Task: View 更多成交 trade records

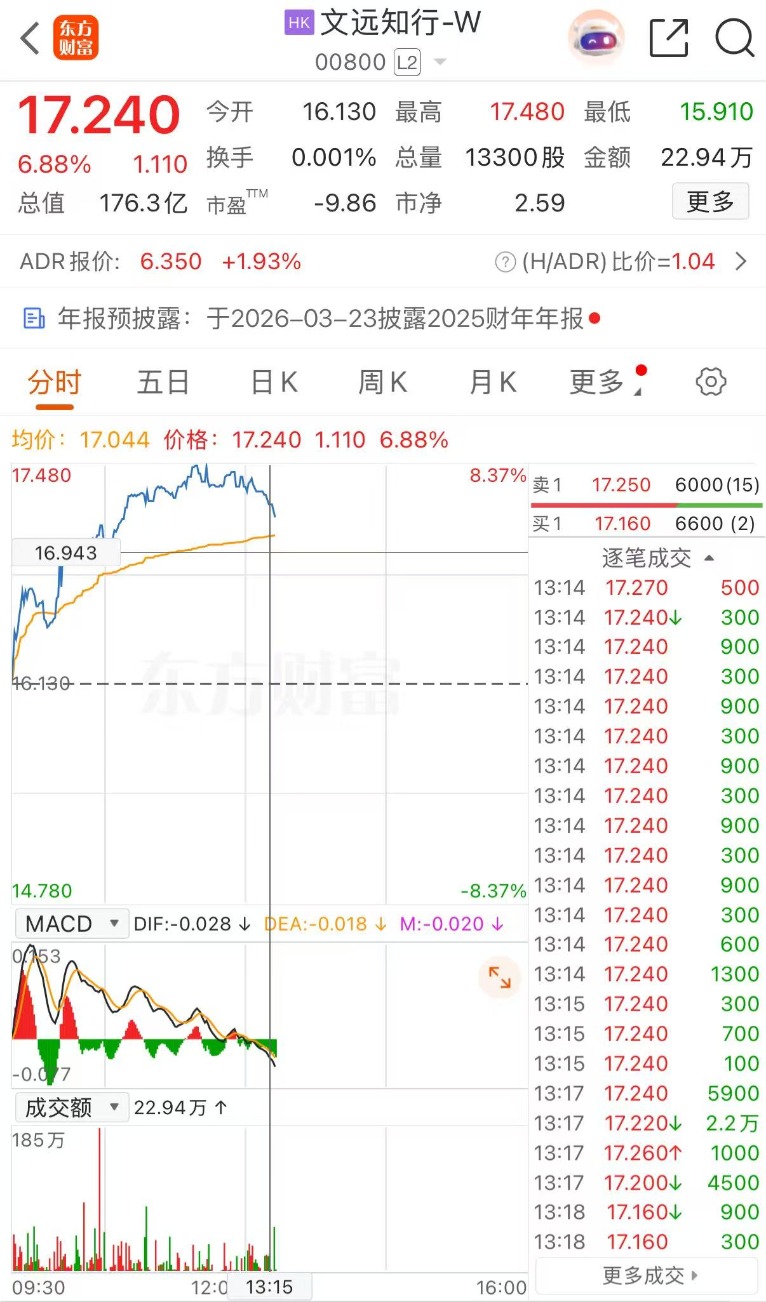Action: click(x=650, y=1276)
